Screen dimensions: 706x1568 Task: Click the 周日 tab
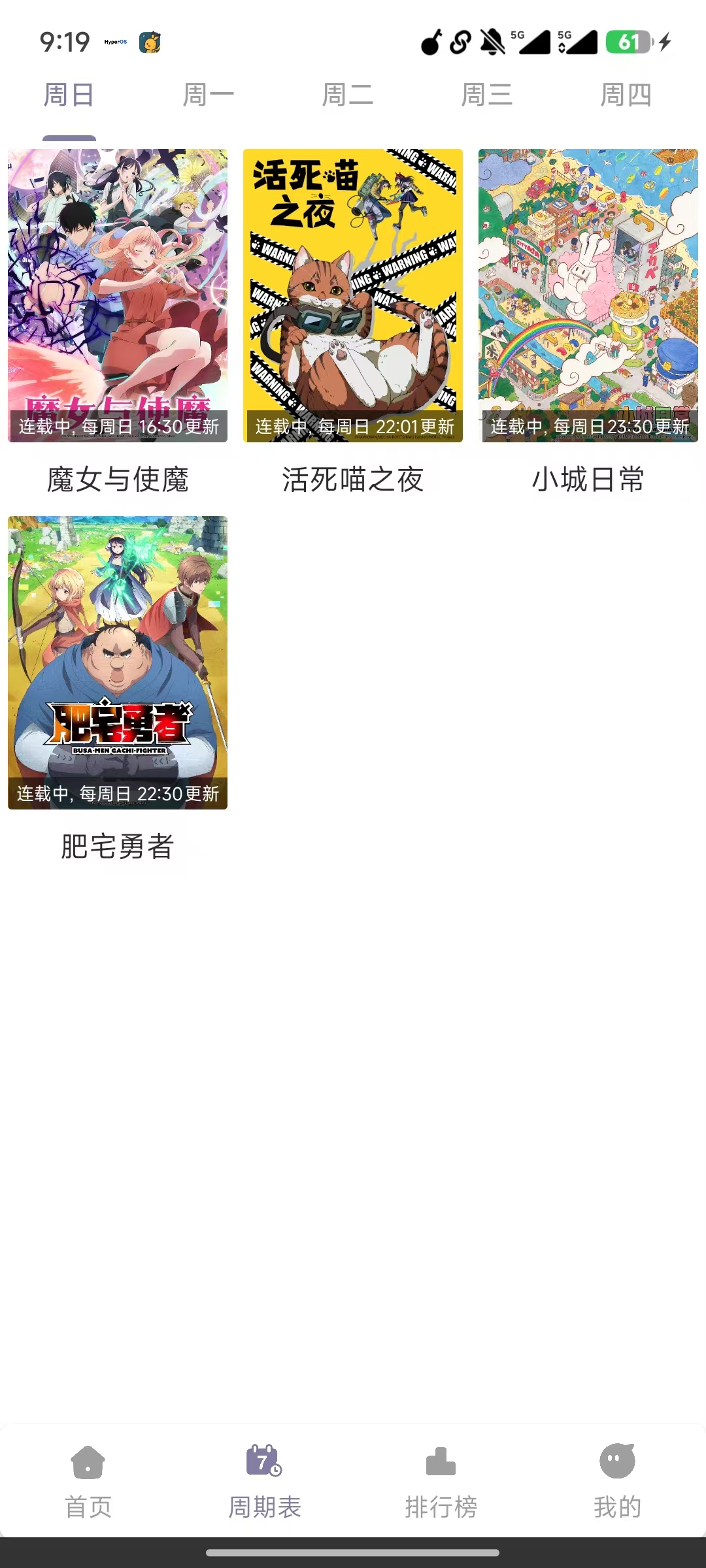(x=67, y=93)
